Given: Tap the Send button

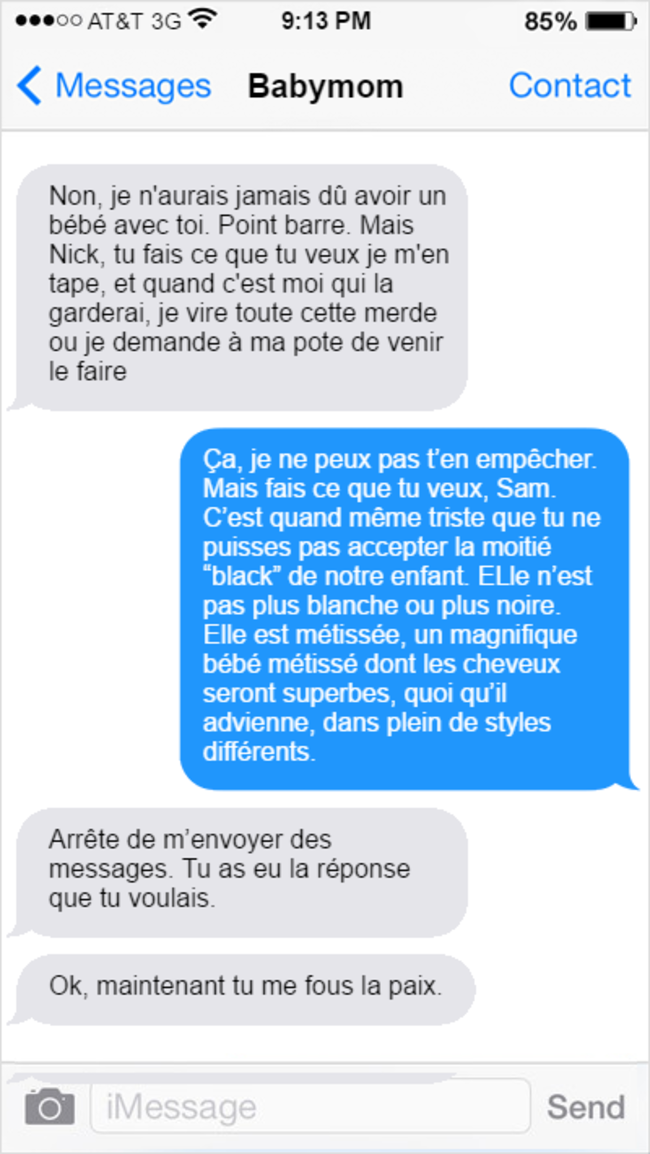Looking at the screenshot, I should pyautogui.click(x=586, y=1106).
